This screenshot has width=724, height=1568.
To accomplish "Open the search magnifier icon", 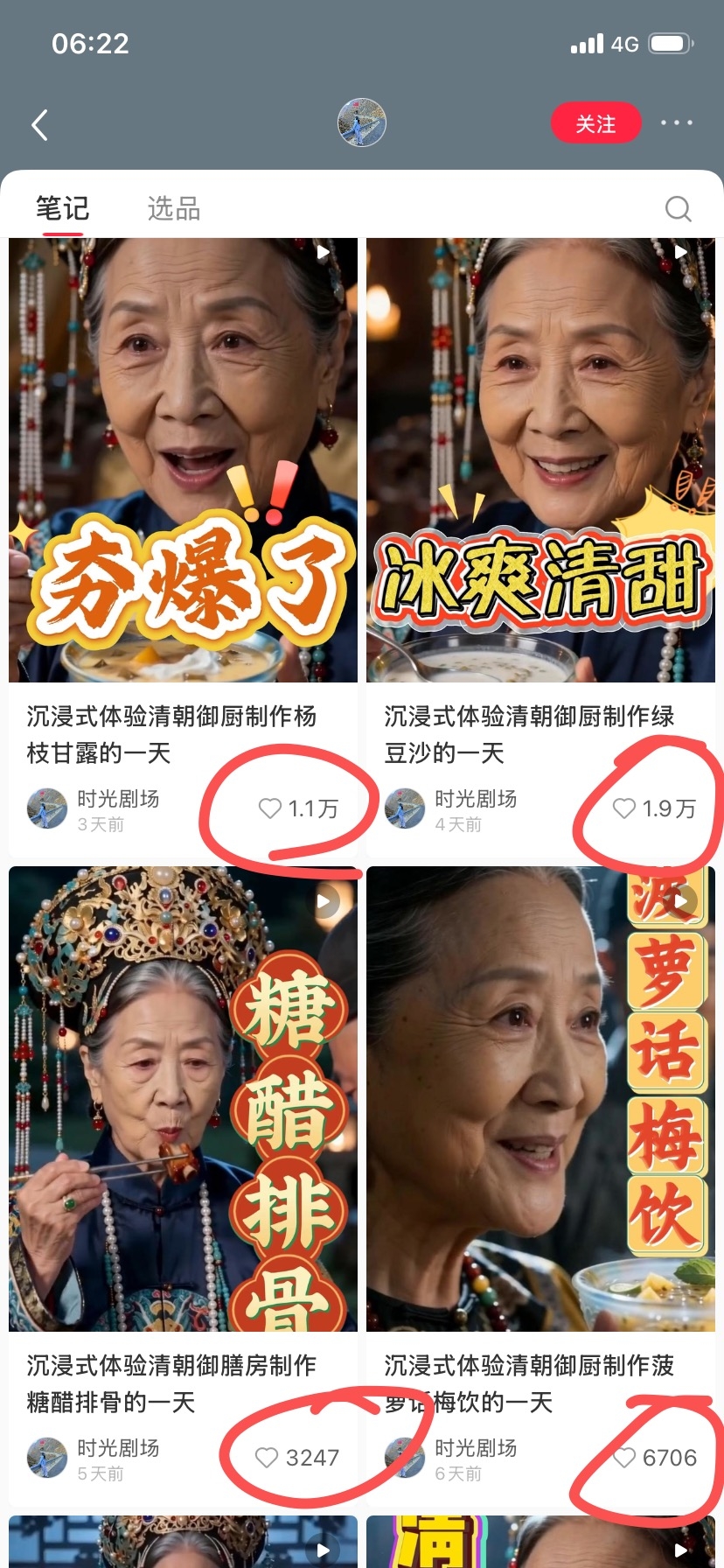I will [x=678, y=209].
